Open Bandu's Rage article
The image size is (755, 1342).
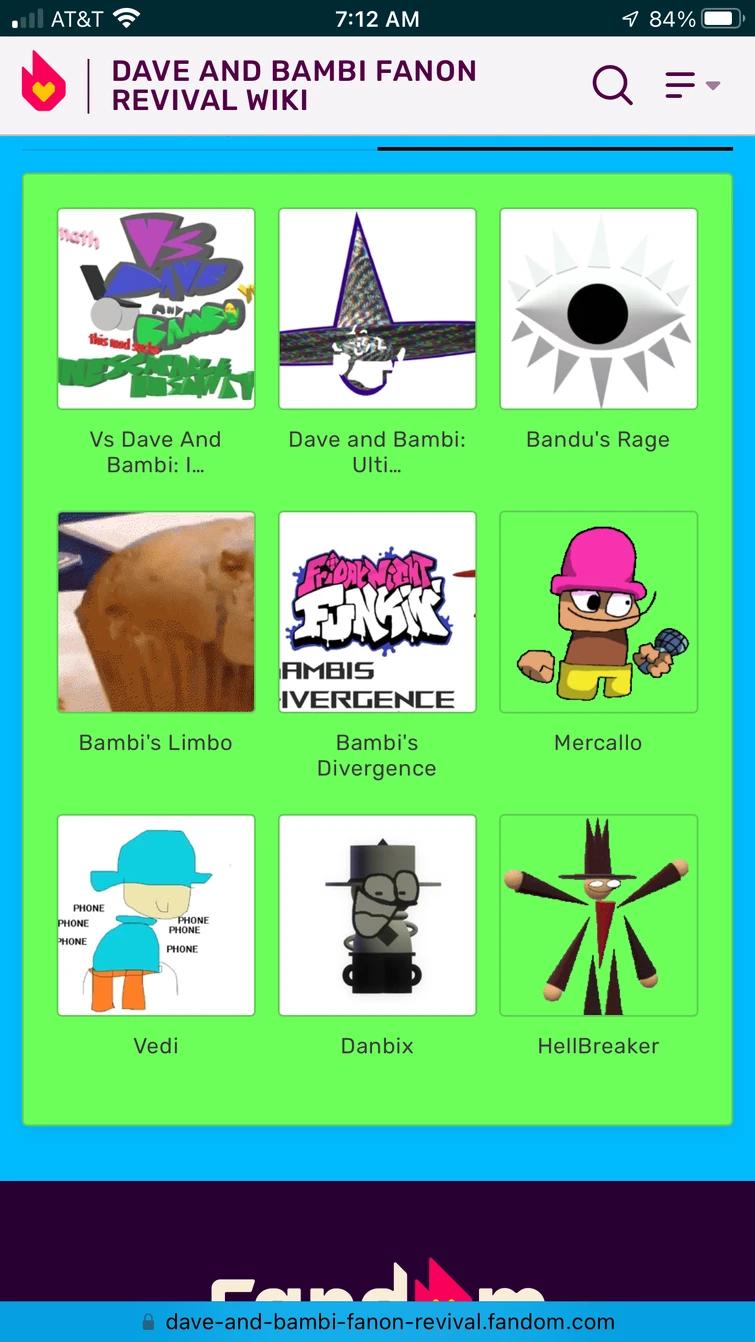point(598,309)
